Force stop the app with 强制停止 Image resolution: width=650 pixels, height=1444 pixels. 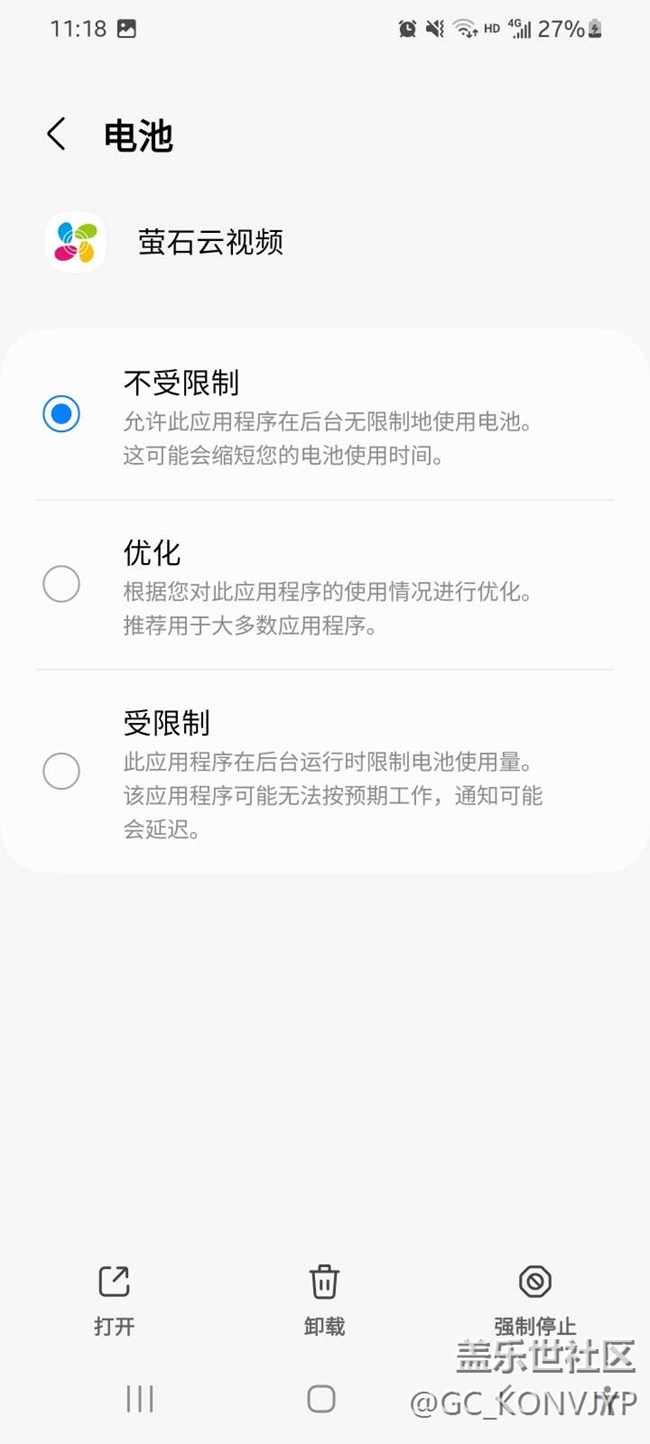coord(535,1300)
